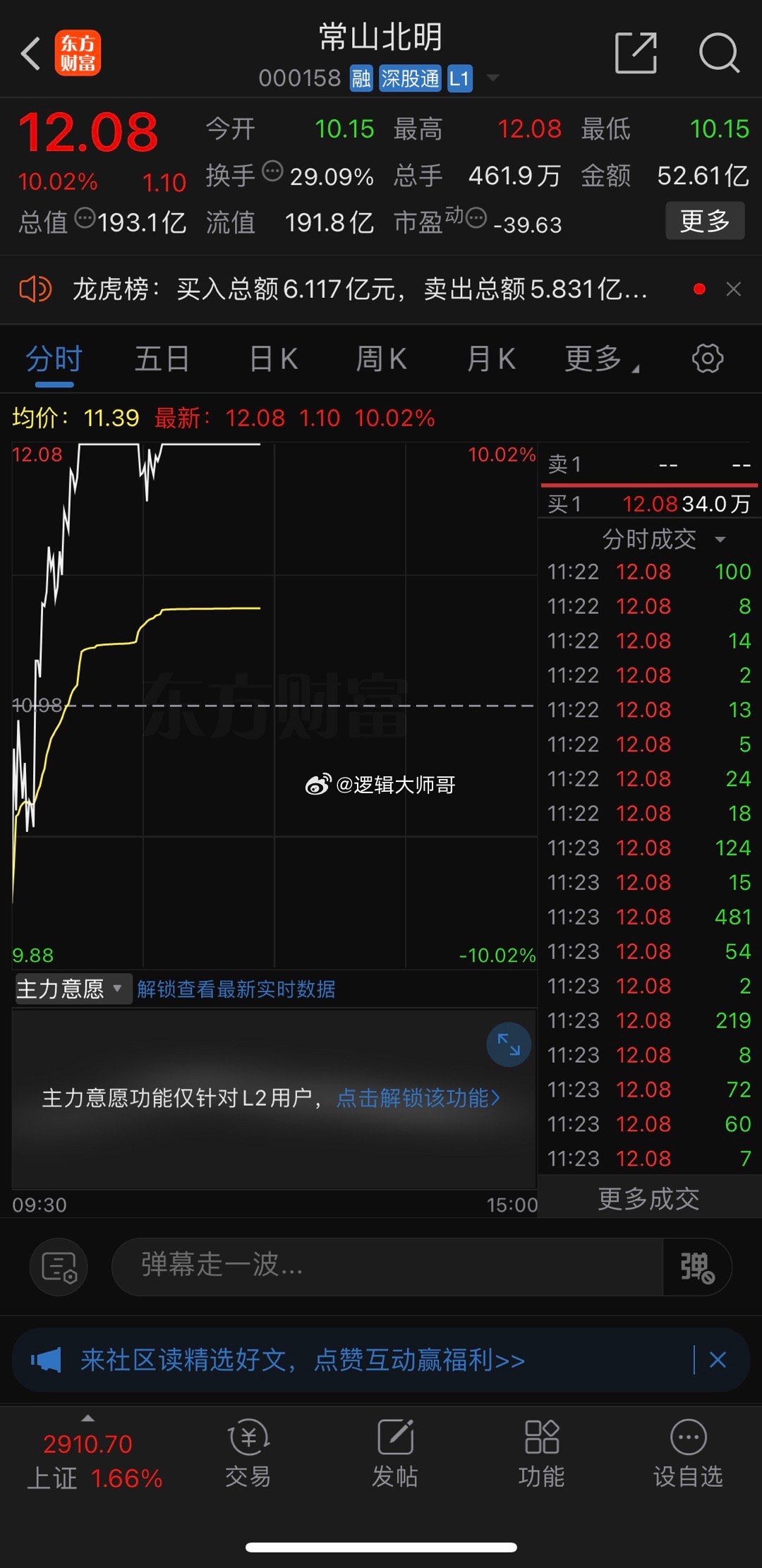
Task: Dismiss the 龙虎榜 news banner
Action: 734,289
